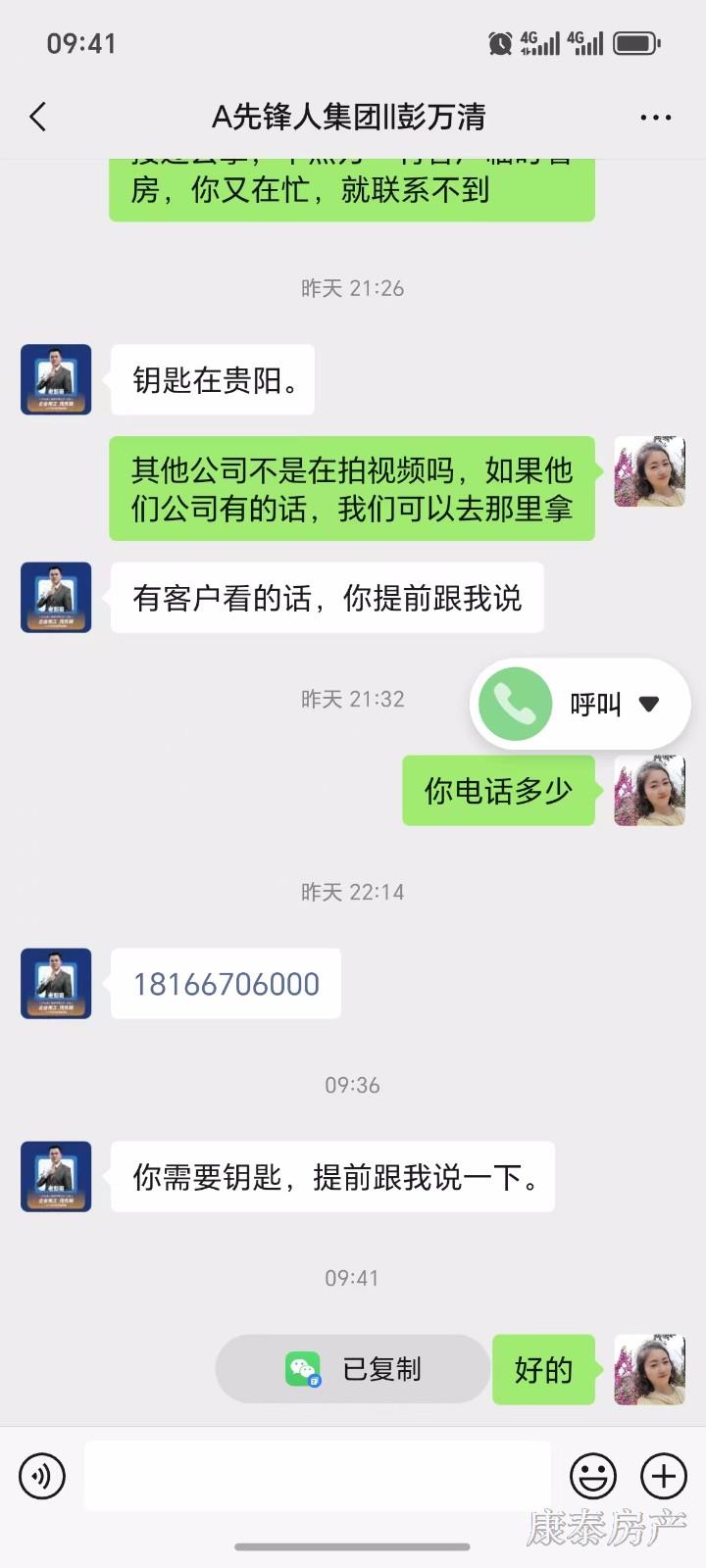Switch to voice message input
Screen dimensions: 706x1568
click(42, 1476)
